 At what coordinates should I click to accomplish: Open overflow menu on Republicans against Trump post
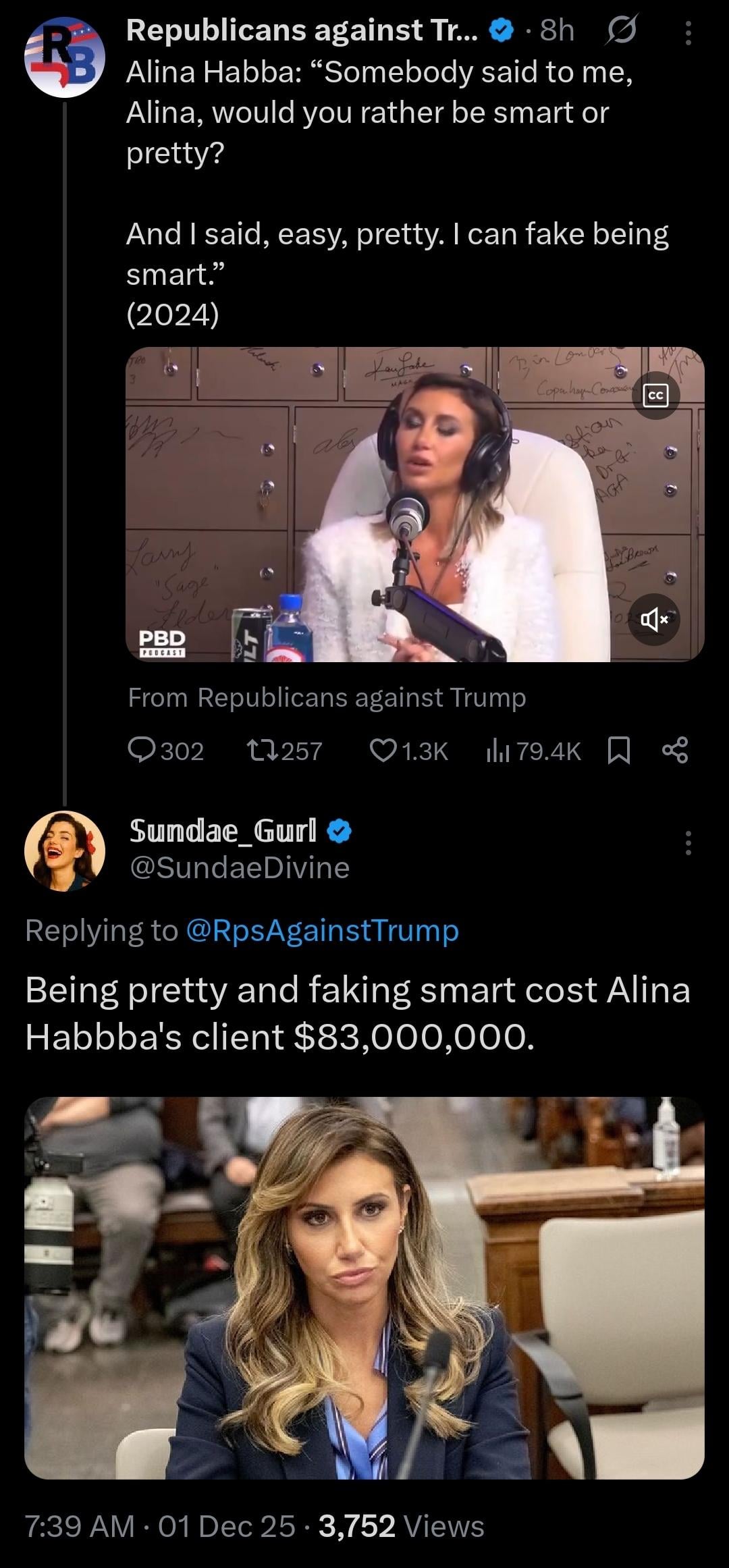tap(688, 33)
